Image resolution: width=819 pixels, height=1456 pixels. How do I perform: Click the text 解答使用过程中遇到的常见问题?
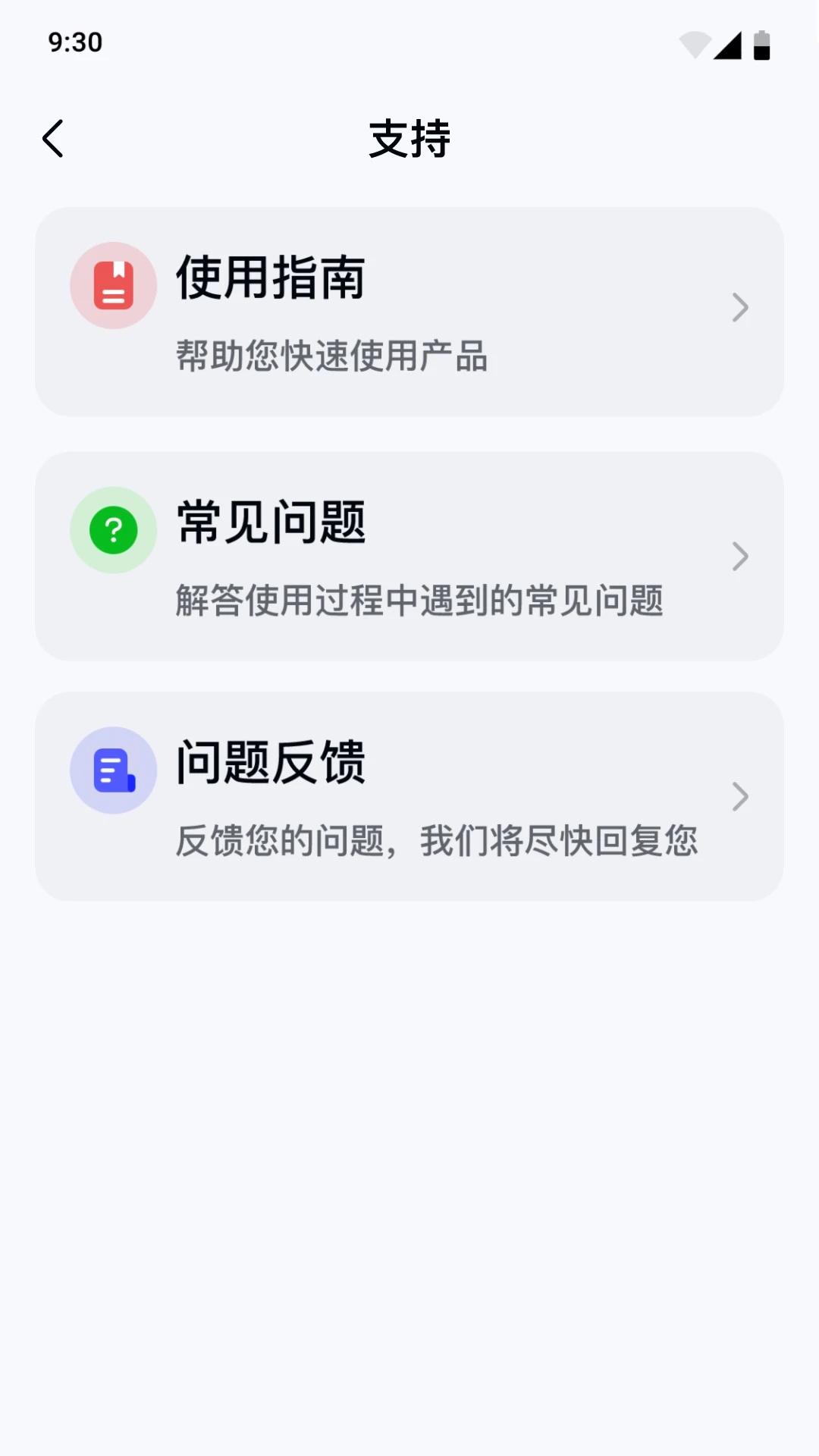(419, 599)
